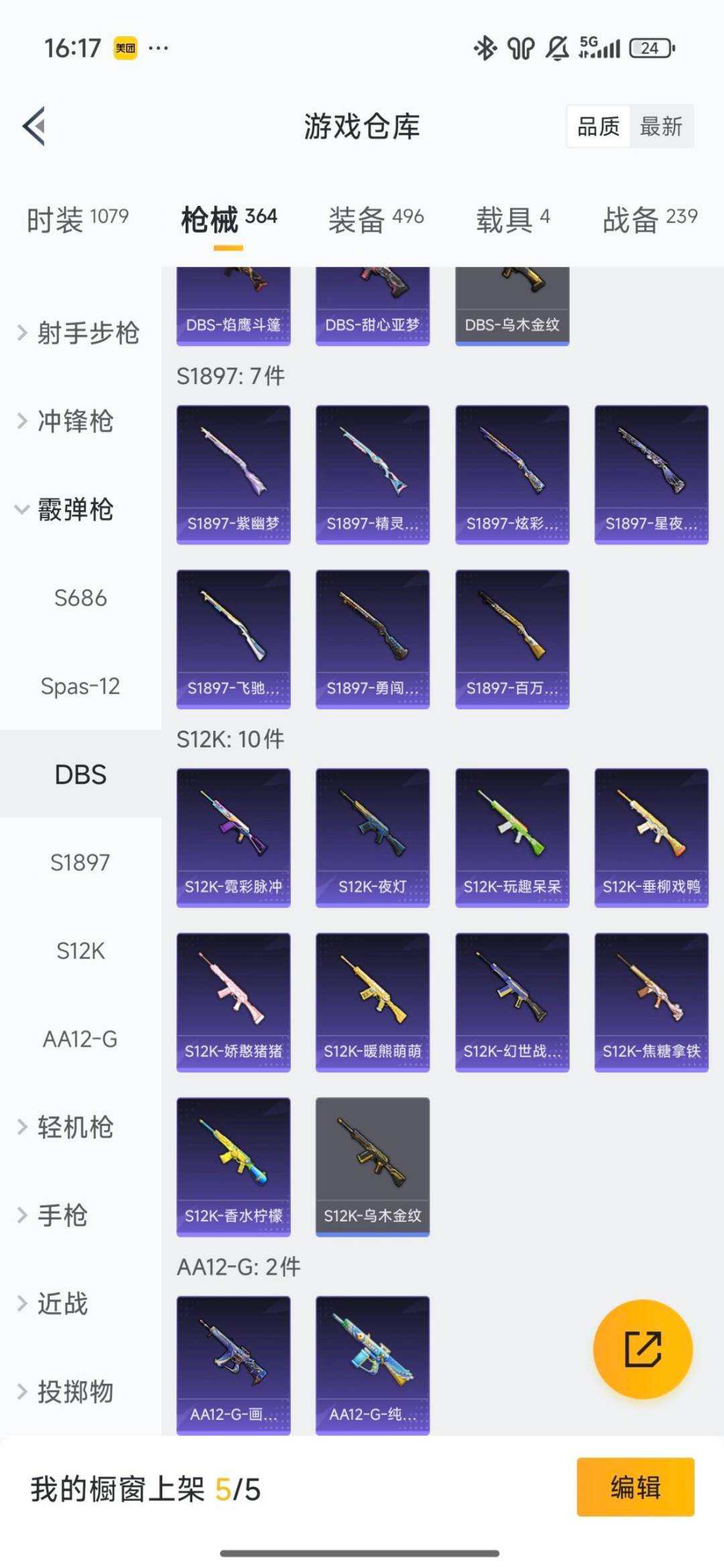The height and width of the screenshot is (1568, 724).
Task: Sort inventory by 最新
Action: pos(660,127)
